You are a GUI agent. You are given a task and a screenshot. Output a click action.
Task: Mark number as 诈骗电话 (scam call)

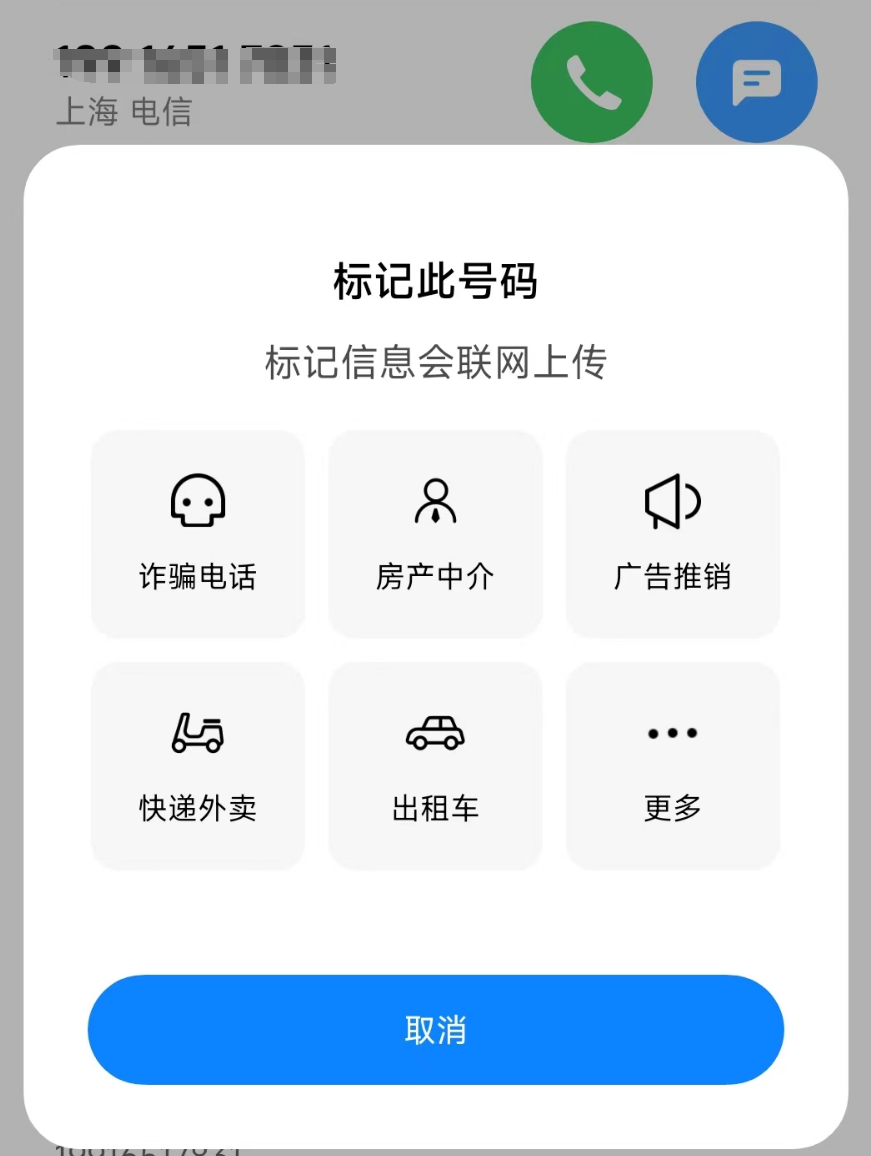[x=198, y=533]
